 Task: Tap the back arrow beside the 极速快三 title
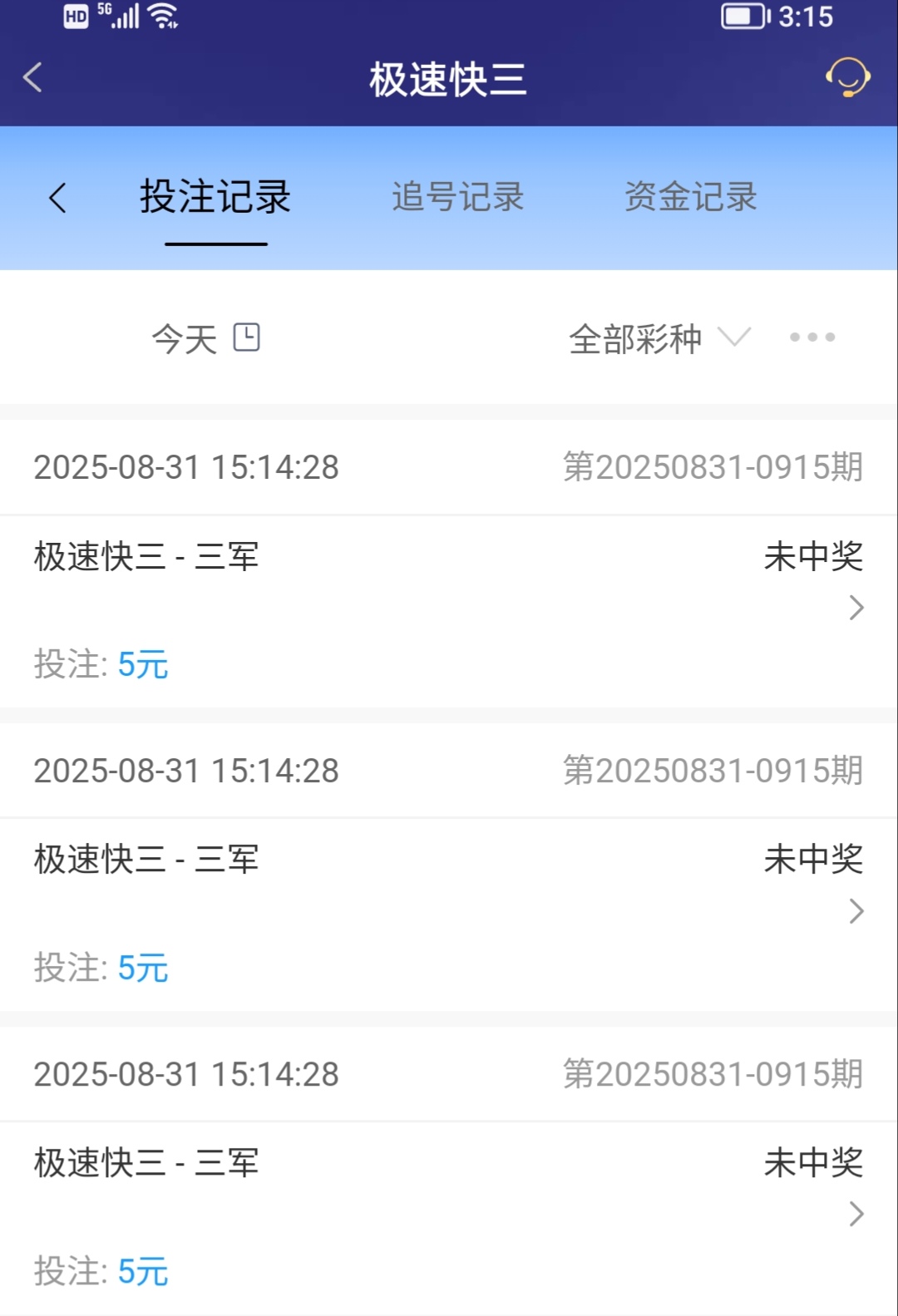coord(33,78)
